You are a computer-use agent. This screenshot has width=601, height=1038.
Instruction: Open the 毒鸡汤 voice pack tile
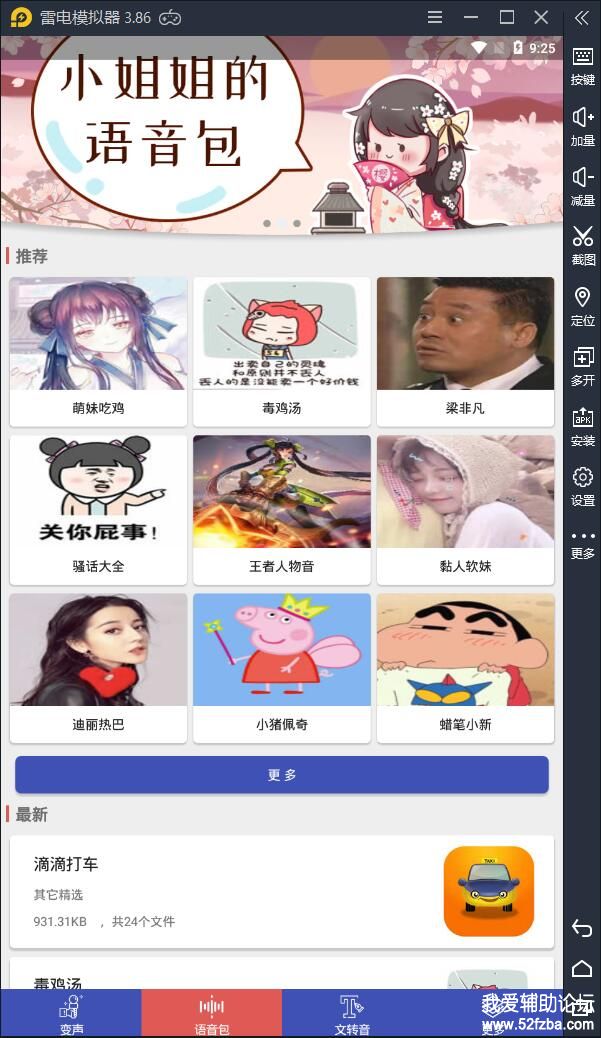point(281,350)
